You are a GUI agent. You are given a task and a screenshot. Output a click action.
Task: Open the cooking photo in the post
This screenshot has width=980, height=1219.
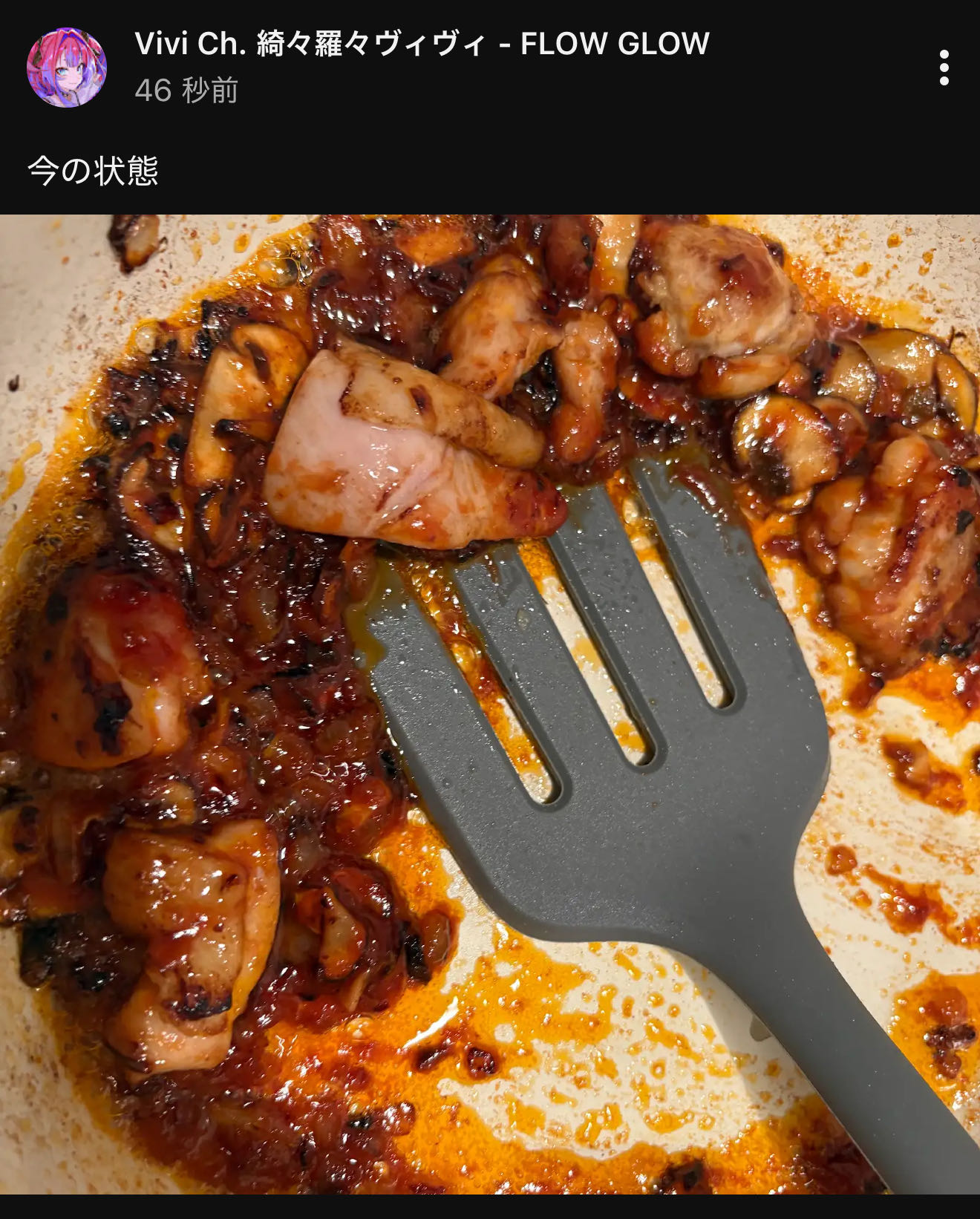coord(490,704)
